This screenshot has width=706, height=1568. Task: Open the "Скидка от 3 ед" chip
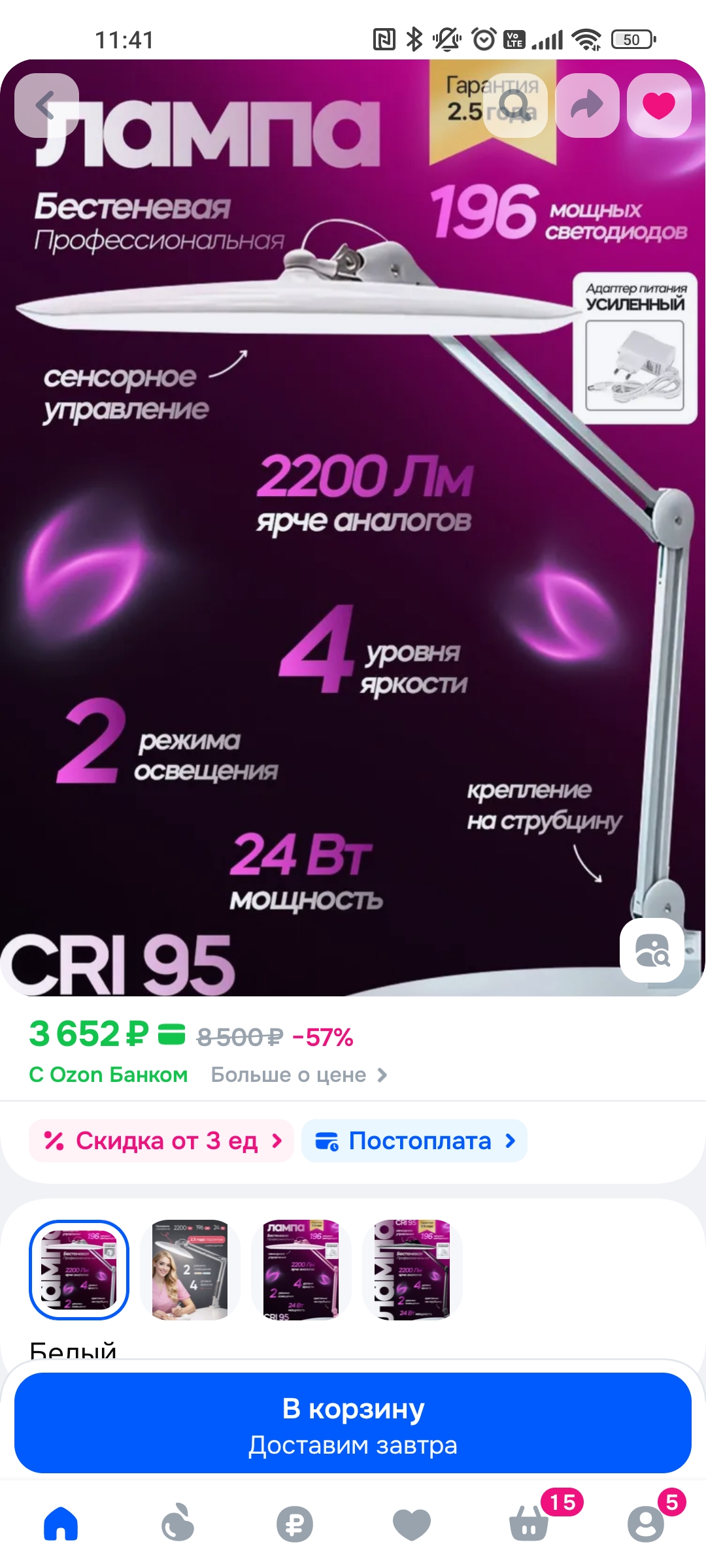pos(161,1141)
